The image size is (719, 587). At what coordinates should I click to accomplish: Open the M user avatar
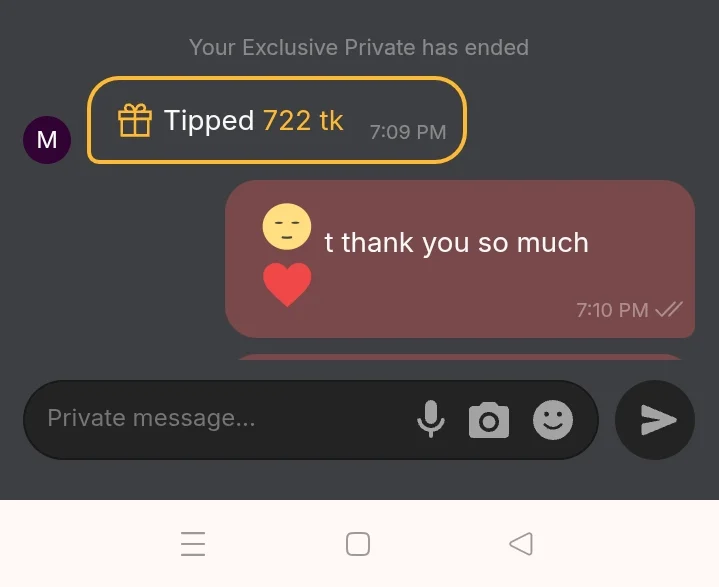pos(47,140)
